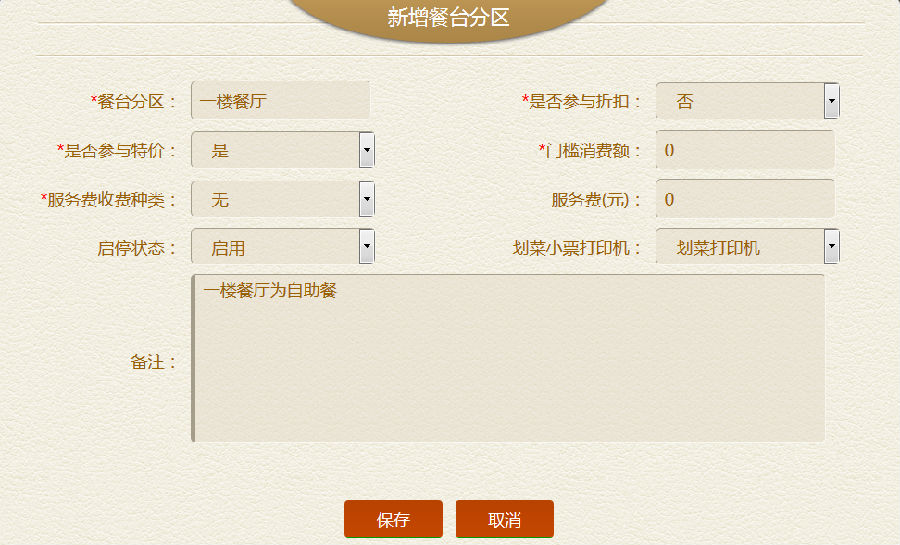Expand the 服务费收费种类 dropdown
Image resolution: width=900 pixels, height=545 pixels.
(x=282, y=199)
